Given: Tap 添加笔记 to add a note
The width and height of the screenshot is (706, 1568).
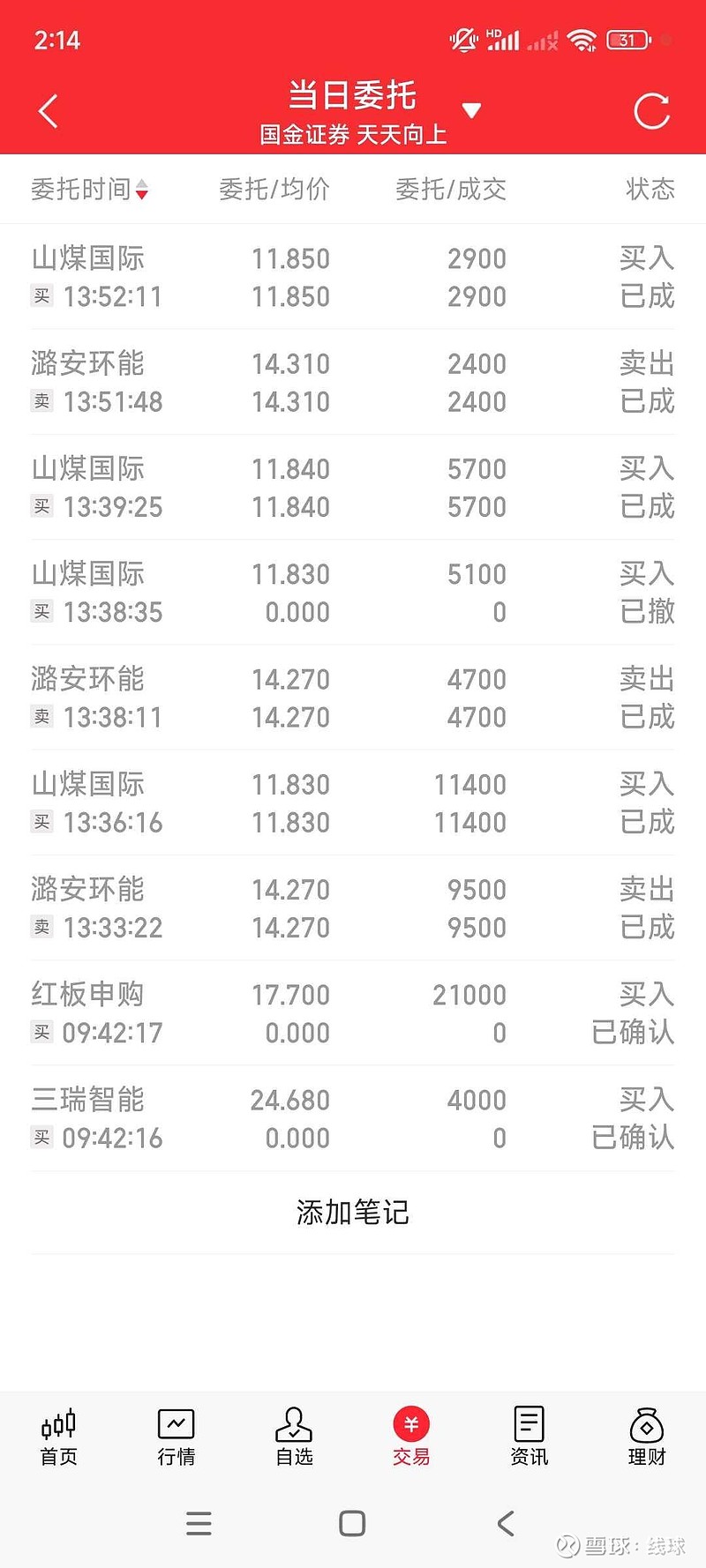Looking at the screenshot, I should point(352,1212).
